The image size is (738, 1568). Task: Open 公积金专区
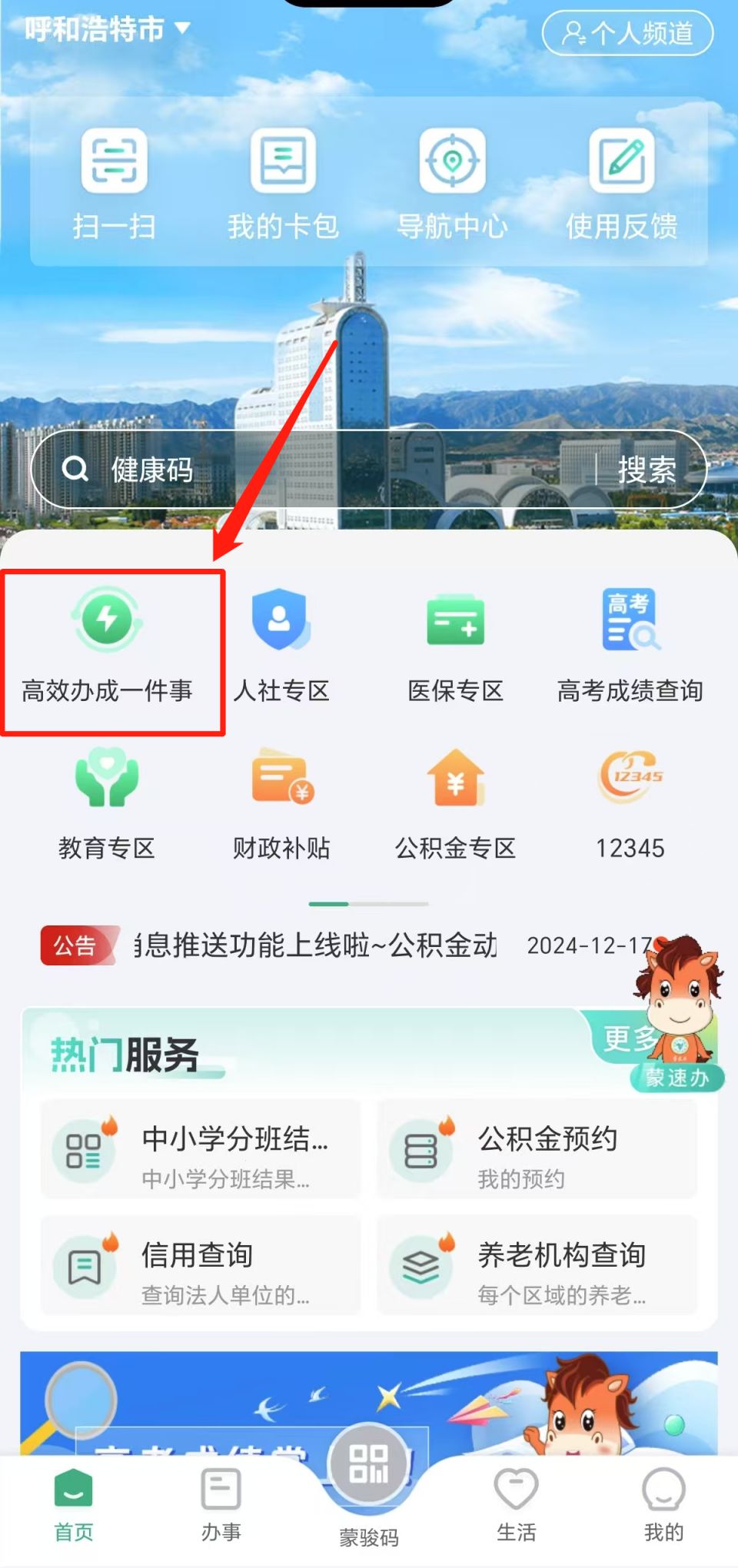tap(455, 804)
